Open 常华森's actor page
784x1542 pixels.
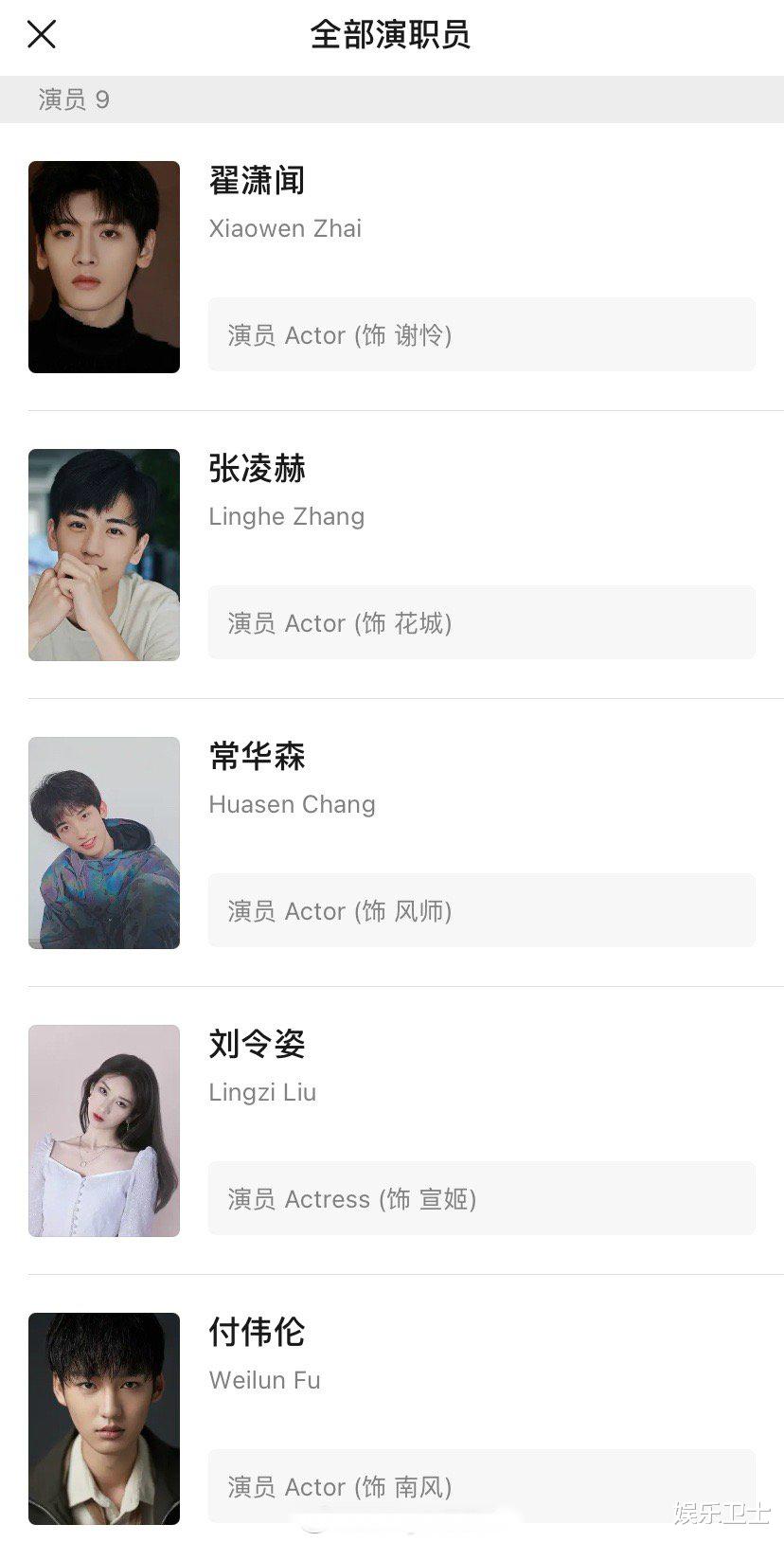(256, 757)
